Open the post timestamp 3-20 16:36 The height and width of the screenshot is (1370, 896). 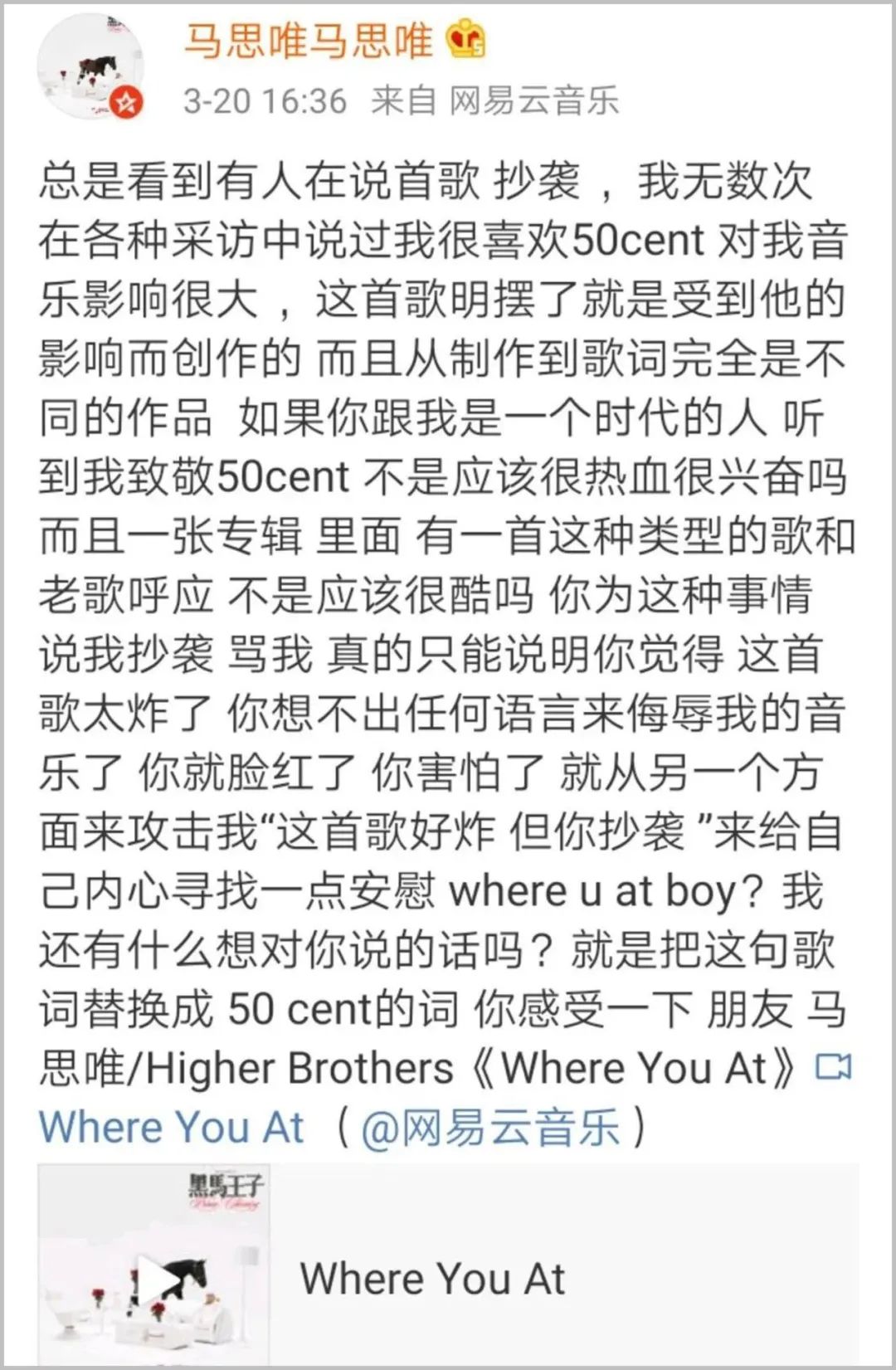tap(264, 100)
